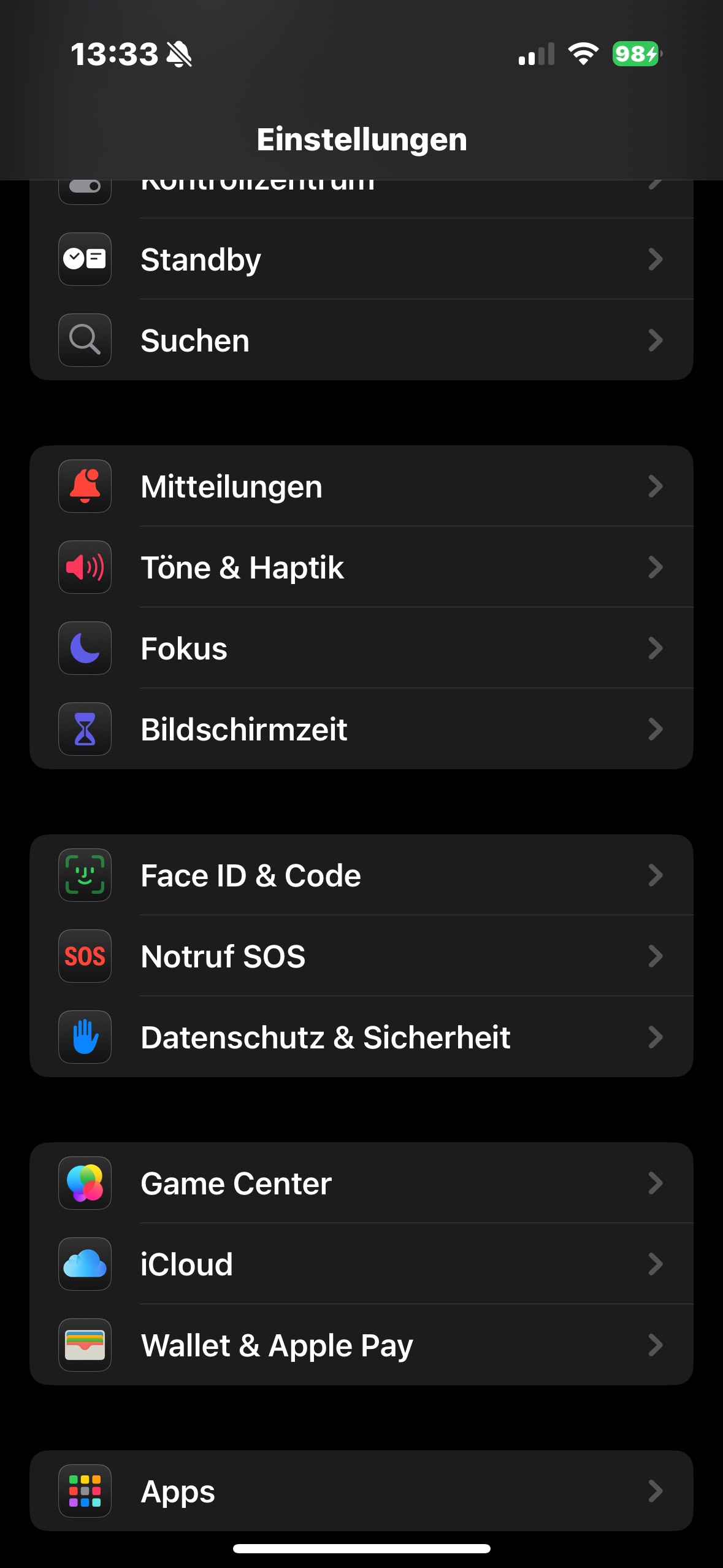
Task: Open Game Center settings
Action: coord(361,1183)
